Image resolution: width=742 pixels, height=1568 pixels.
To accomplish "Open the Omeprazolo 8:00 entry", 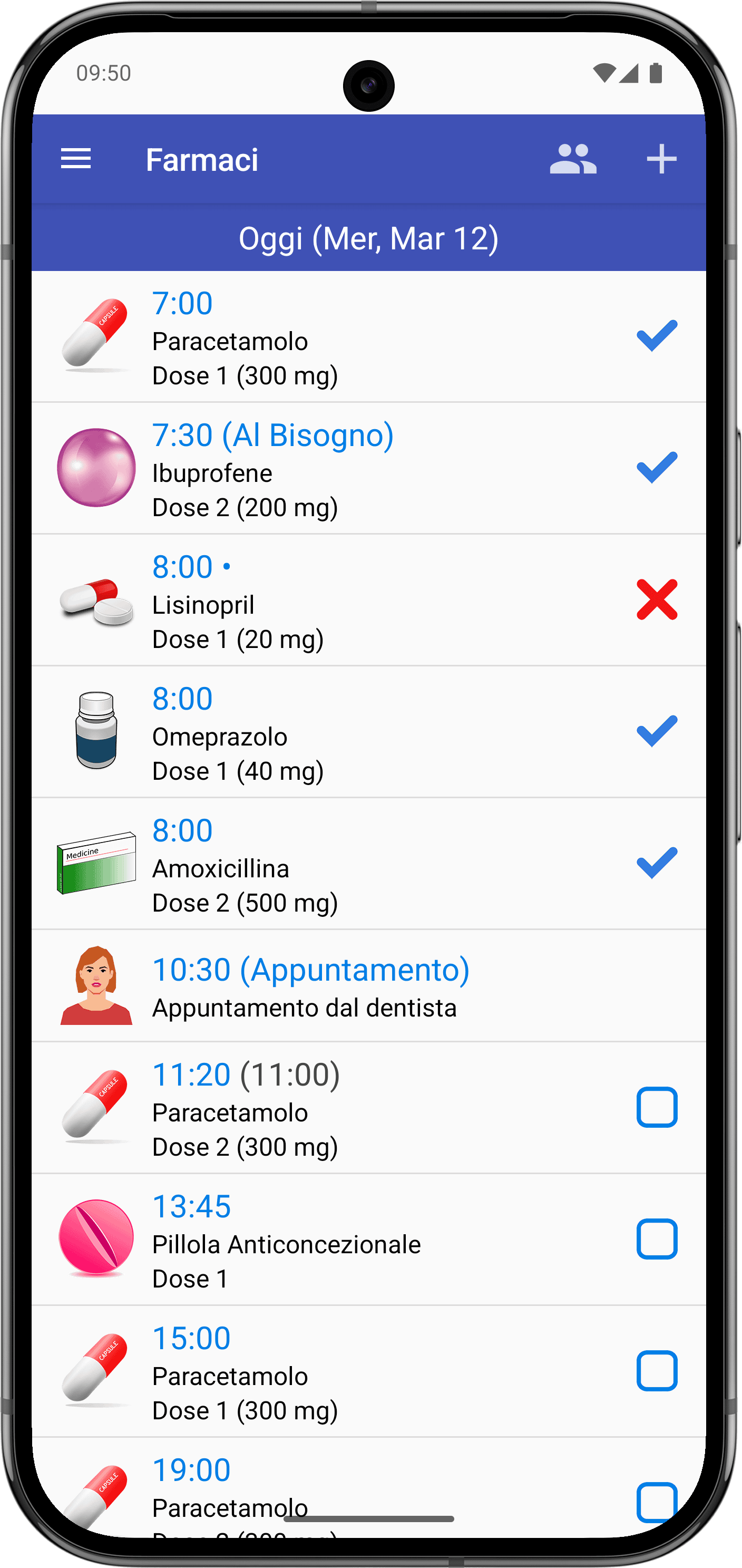I will pyautogui.click(x=368, y=732).
